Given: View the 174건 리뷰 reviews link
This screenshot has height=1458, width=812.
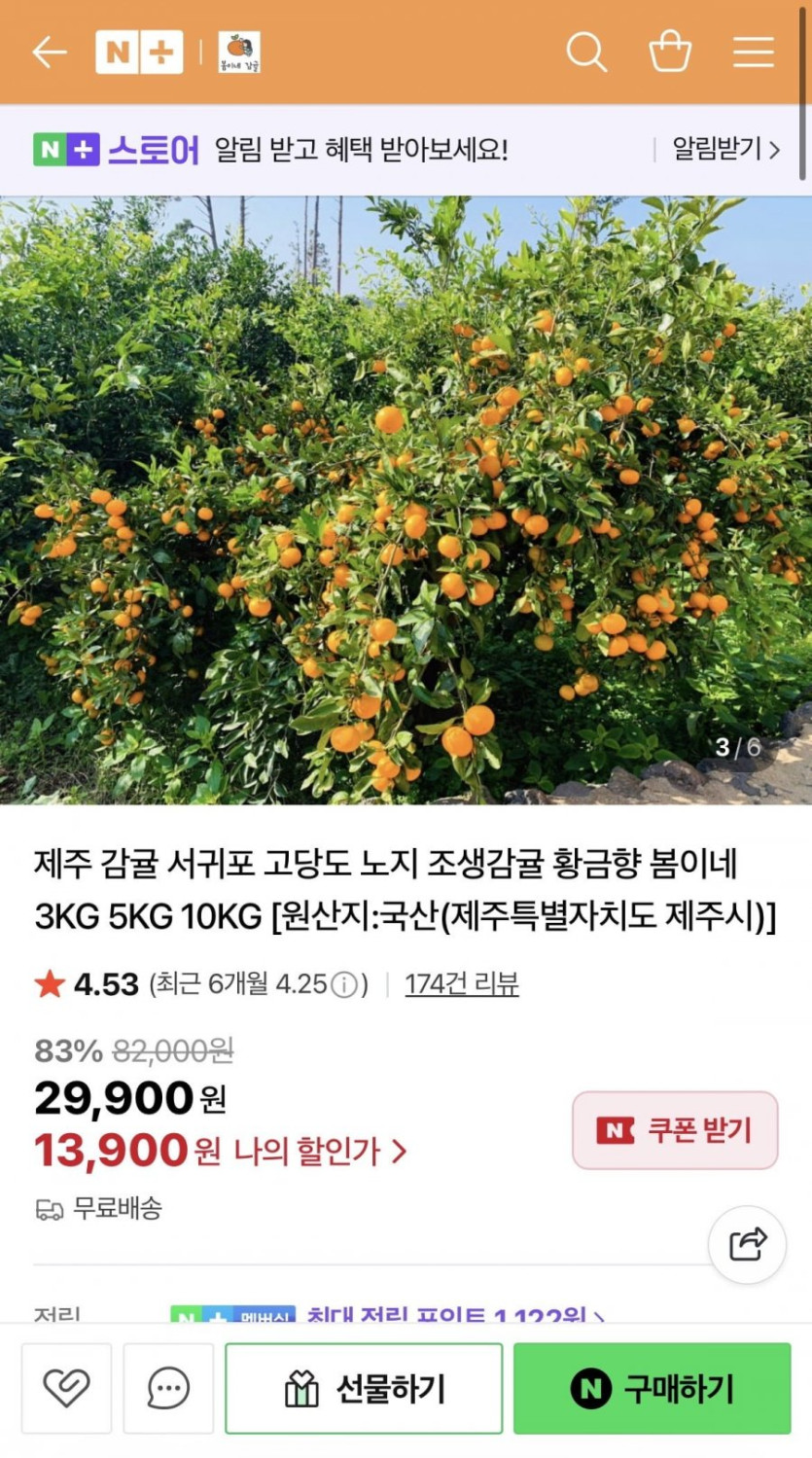Looking at the screenshot, I should coord(462,984).
